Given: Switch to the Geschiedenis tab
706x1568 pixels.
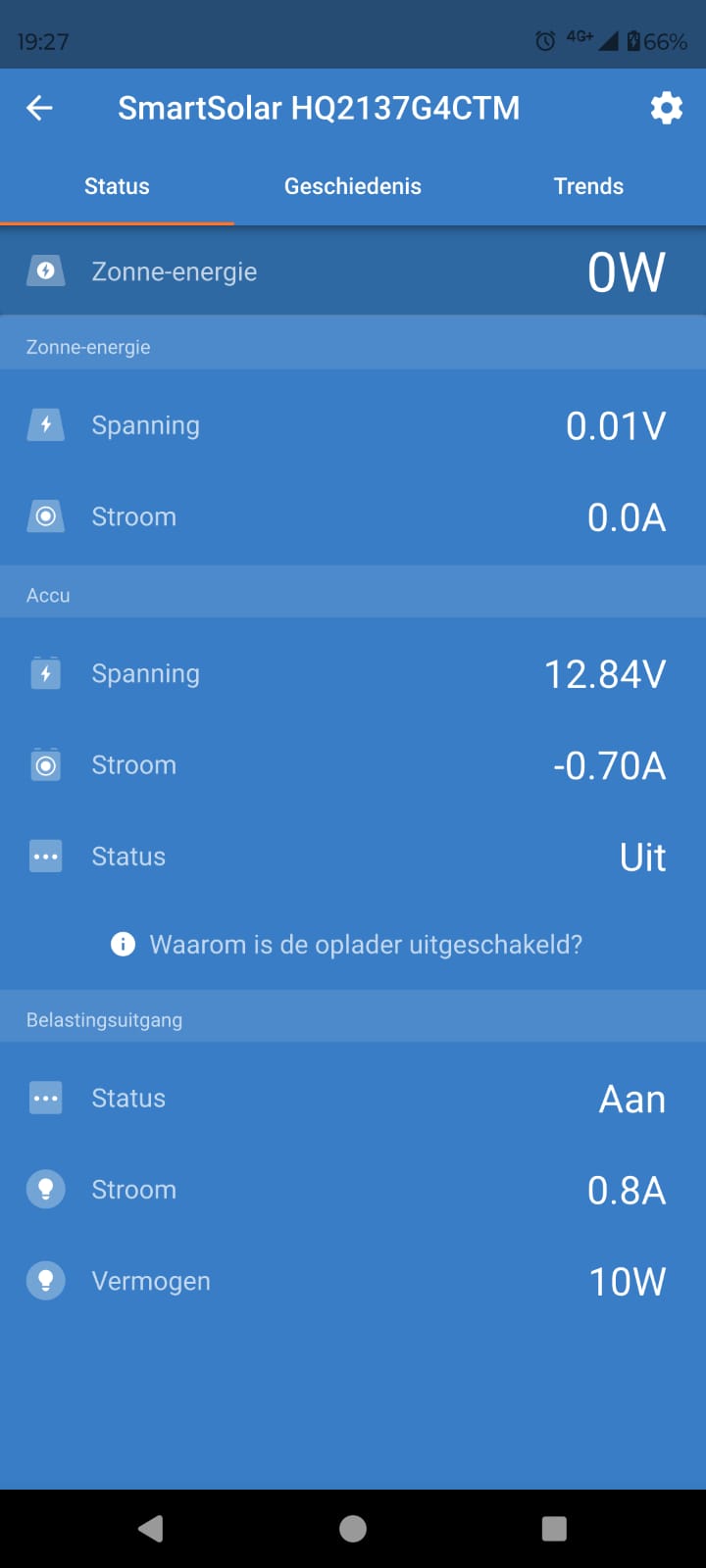Looking at the screenshot, I should (353, 186).
